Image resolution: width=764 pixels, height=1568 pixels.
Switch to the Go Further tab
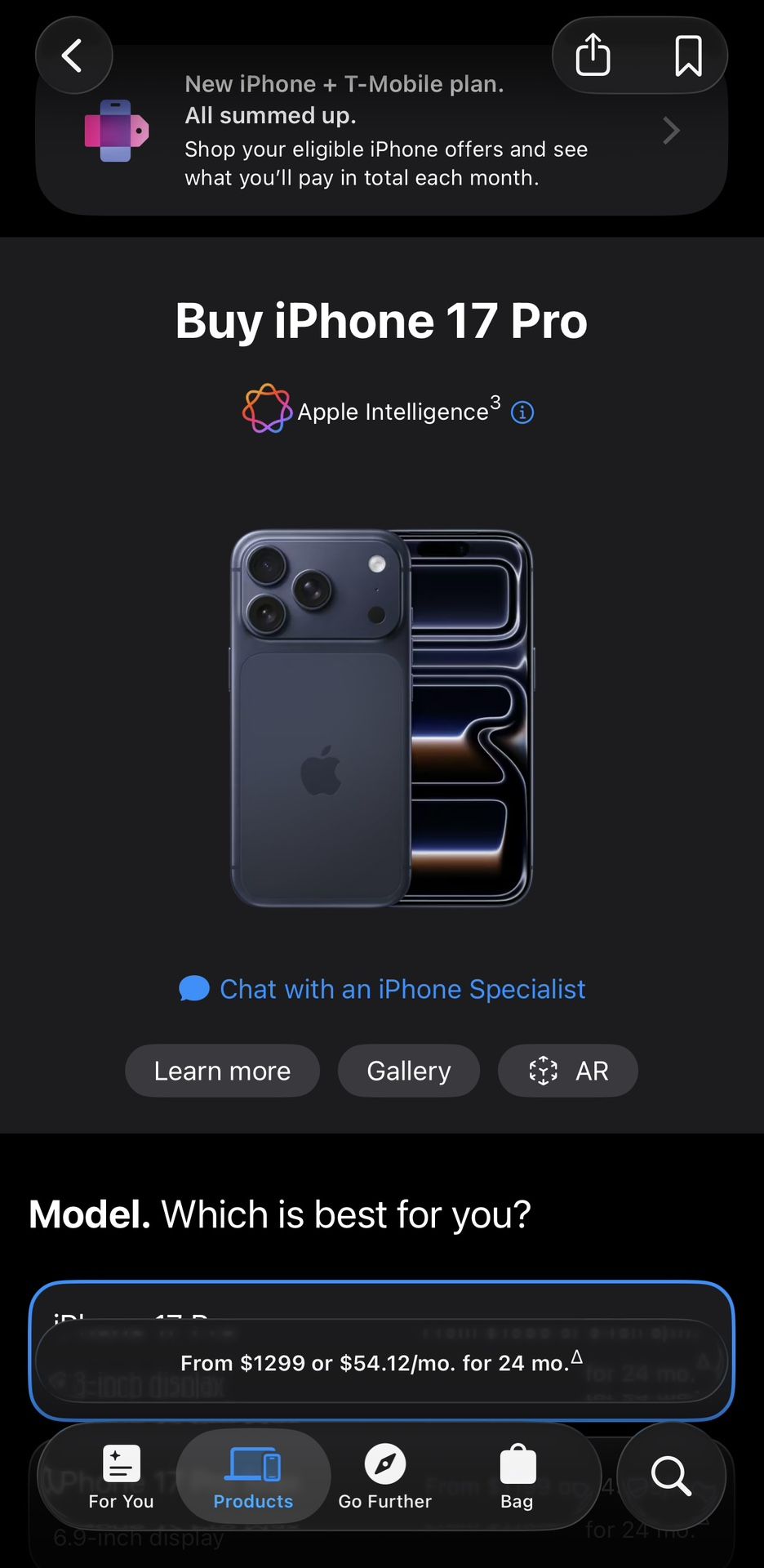pyautogui.click(x=385, y=1477)
